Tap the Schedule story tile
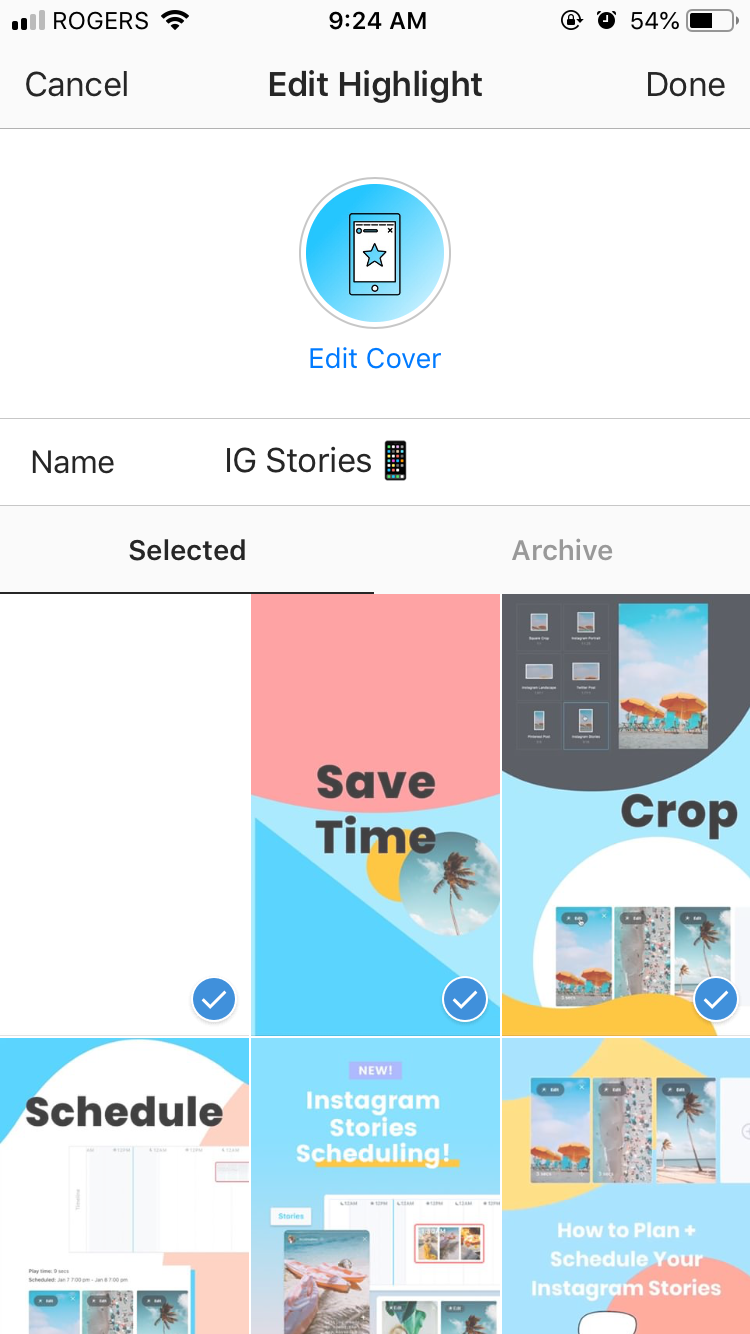This screenshot has height=1334, width=750. tap(124, 1185)
